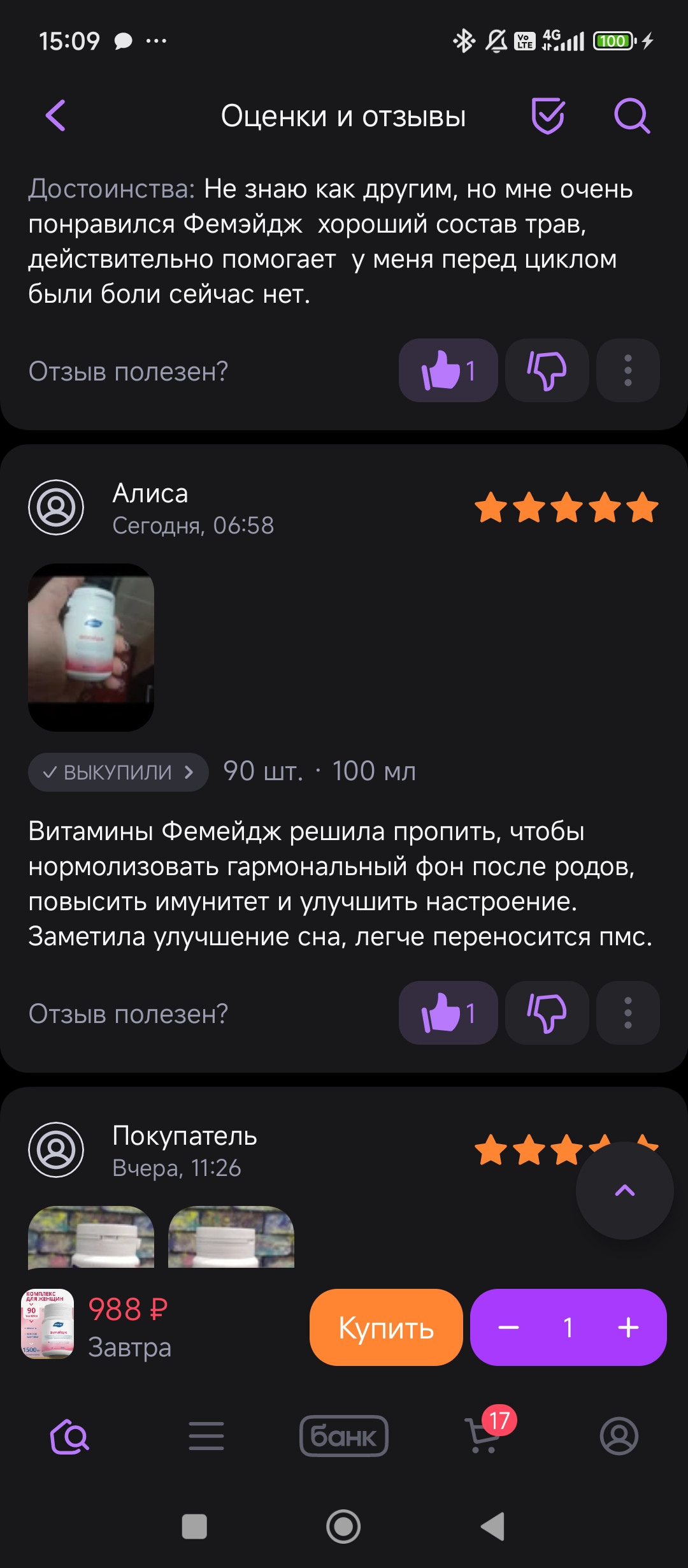Switch to the home search tab
The height and width of the screenshot is (1568, 688).
(69, 1437)
